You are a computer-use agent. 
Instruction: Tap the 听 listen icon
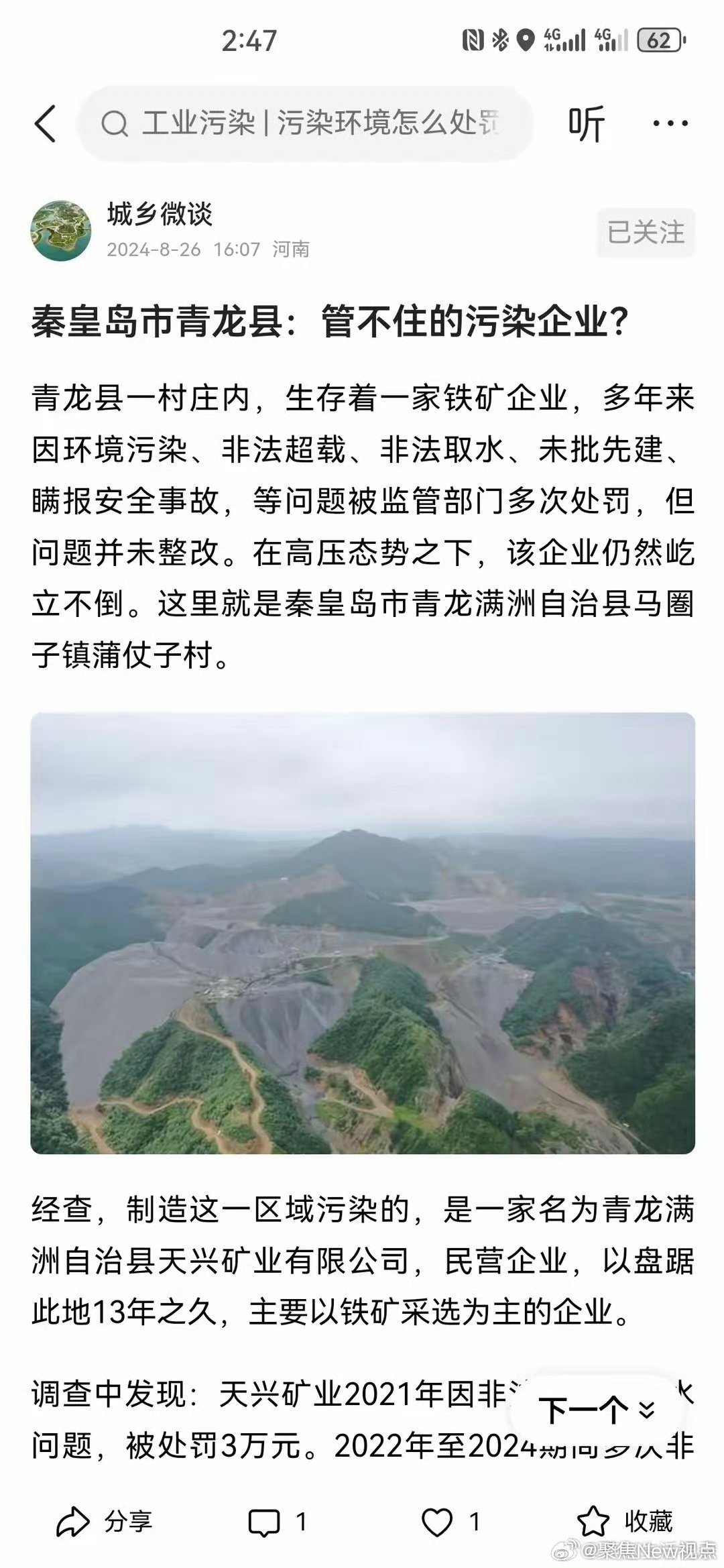tap(586, 124)
